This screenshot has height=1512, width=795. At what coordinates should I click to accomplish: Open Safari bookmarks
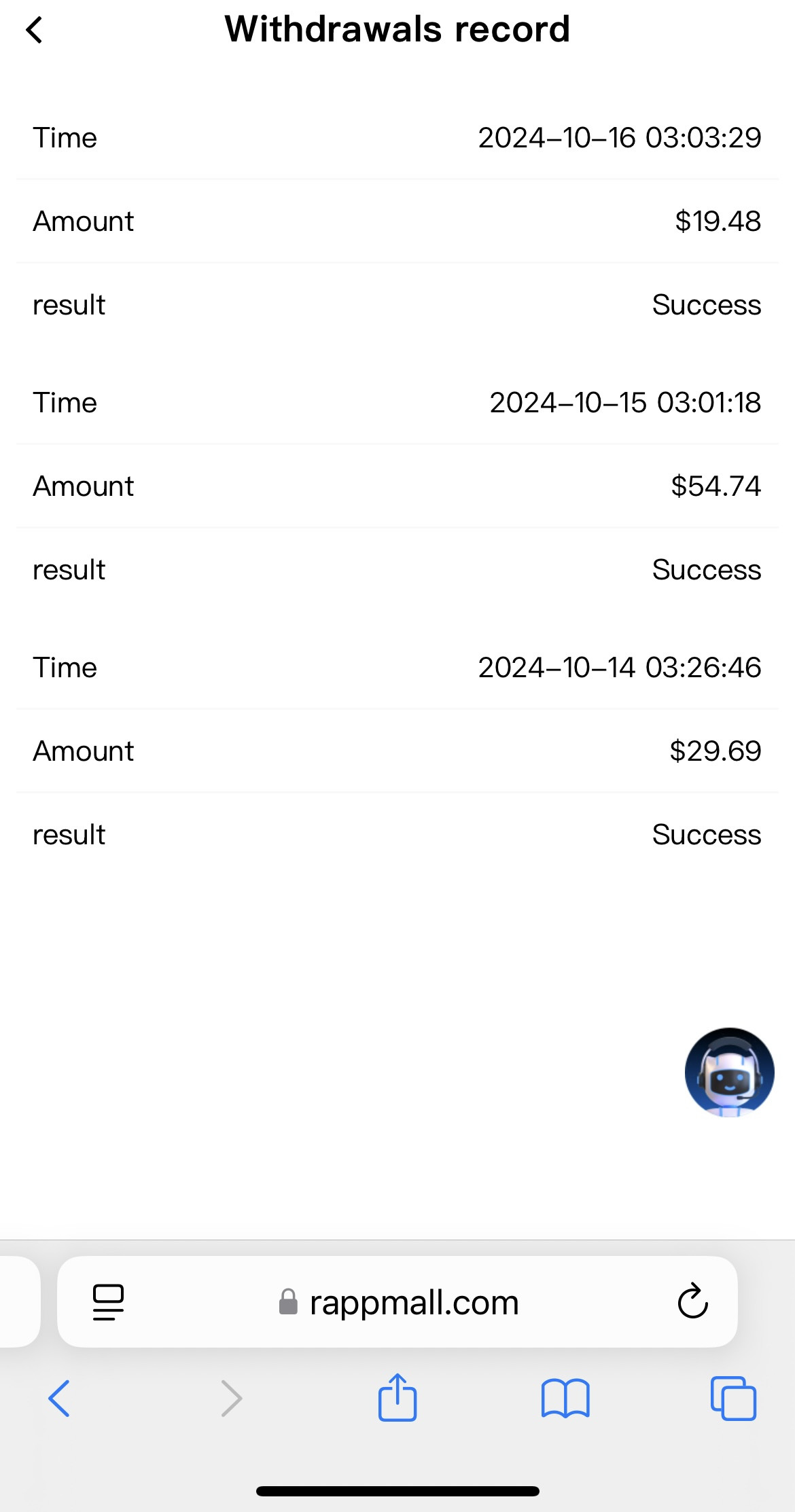pyautogui.click(x=565, y=1399)
